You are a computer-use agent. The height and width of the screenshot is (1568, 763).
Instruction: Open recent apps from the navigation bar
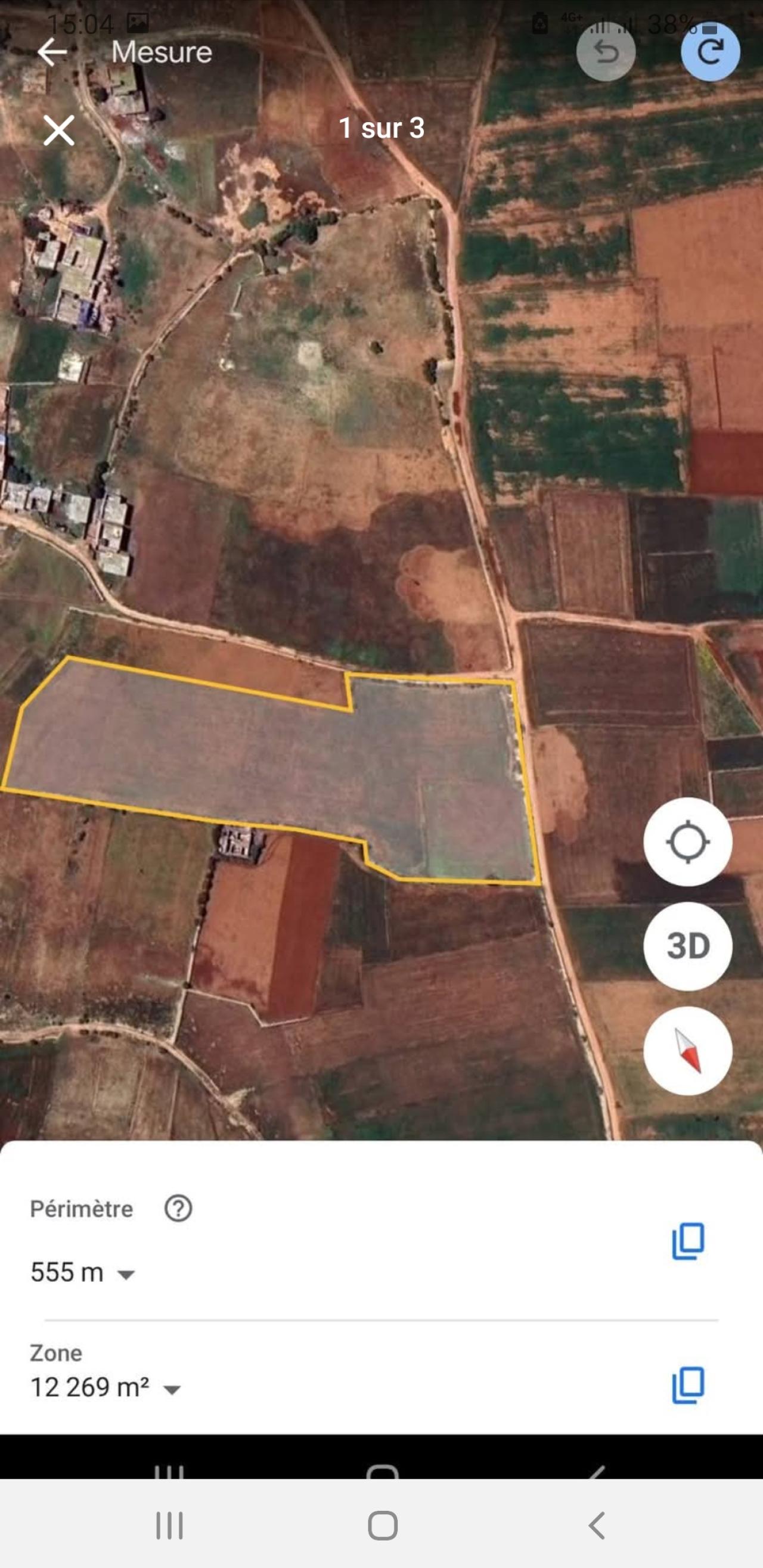click(169, 1526)
